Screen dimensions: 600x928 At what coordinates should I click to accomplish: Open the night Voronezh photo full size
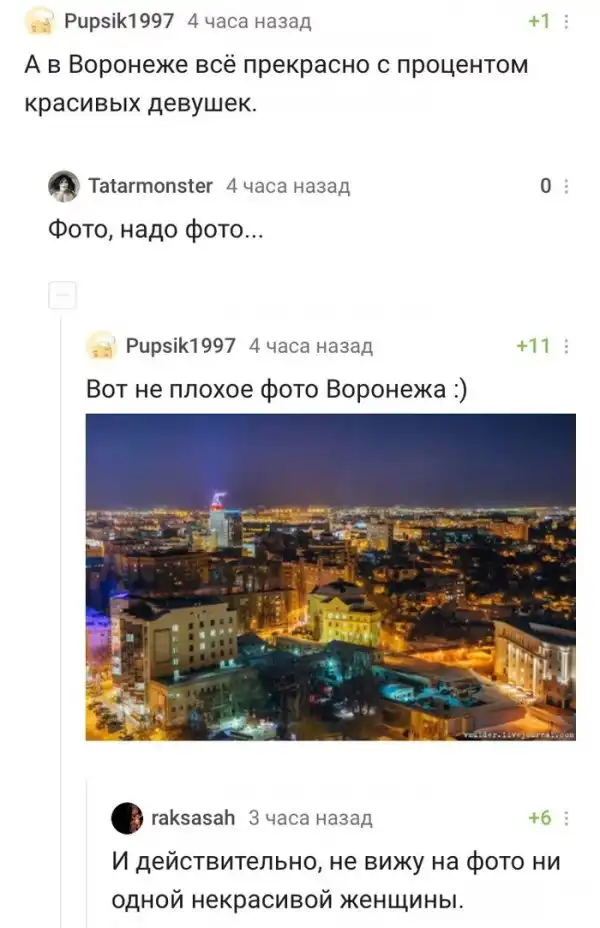pos(330,576)
